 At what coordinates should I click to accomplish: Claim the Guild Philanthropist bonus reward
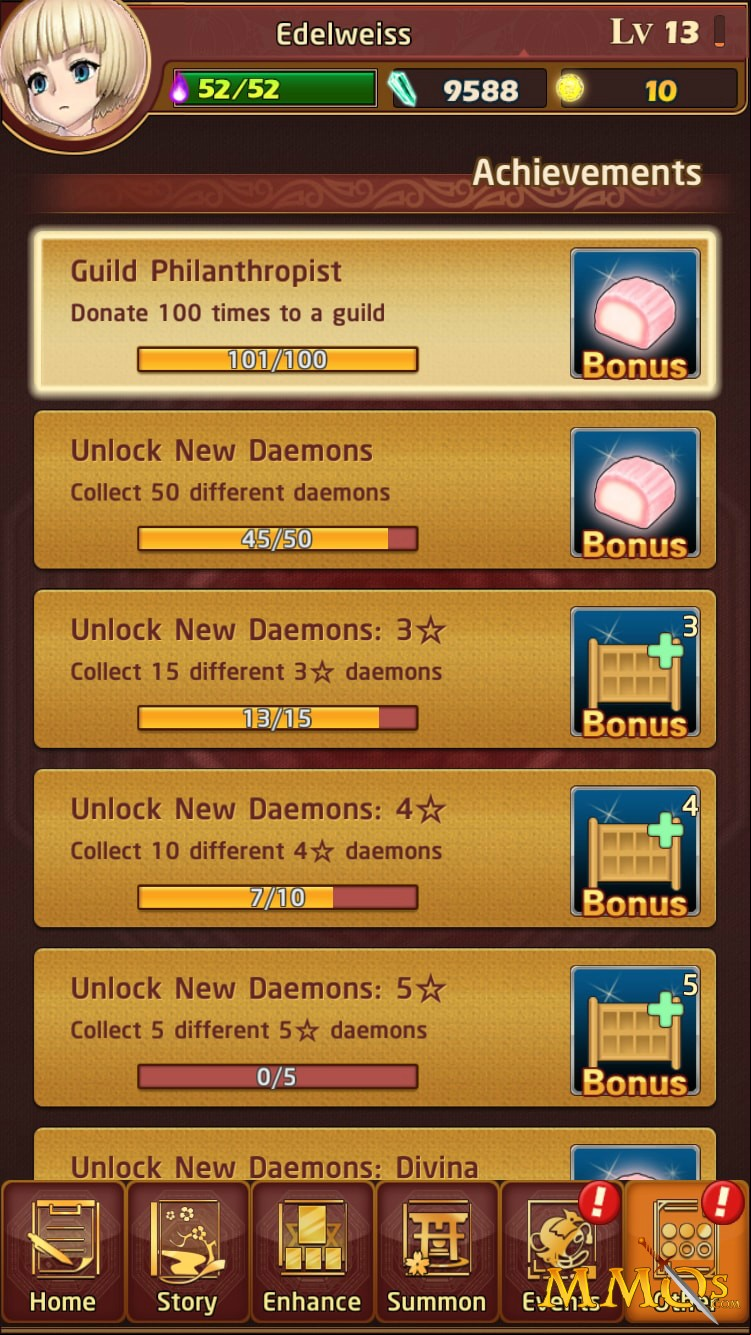click(635, 313)
